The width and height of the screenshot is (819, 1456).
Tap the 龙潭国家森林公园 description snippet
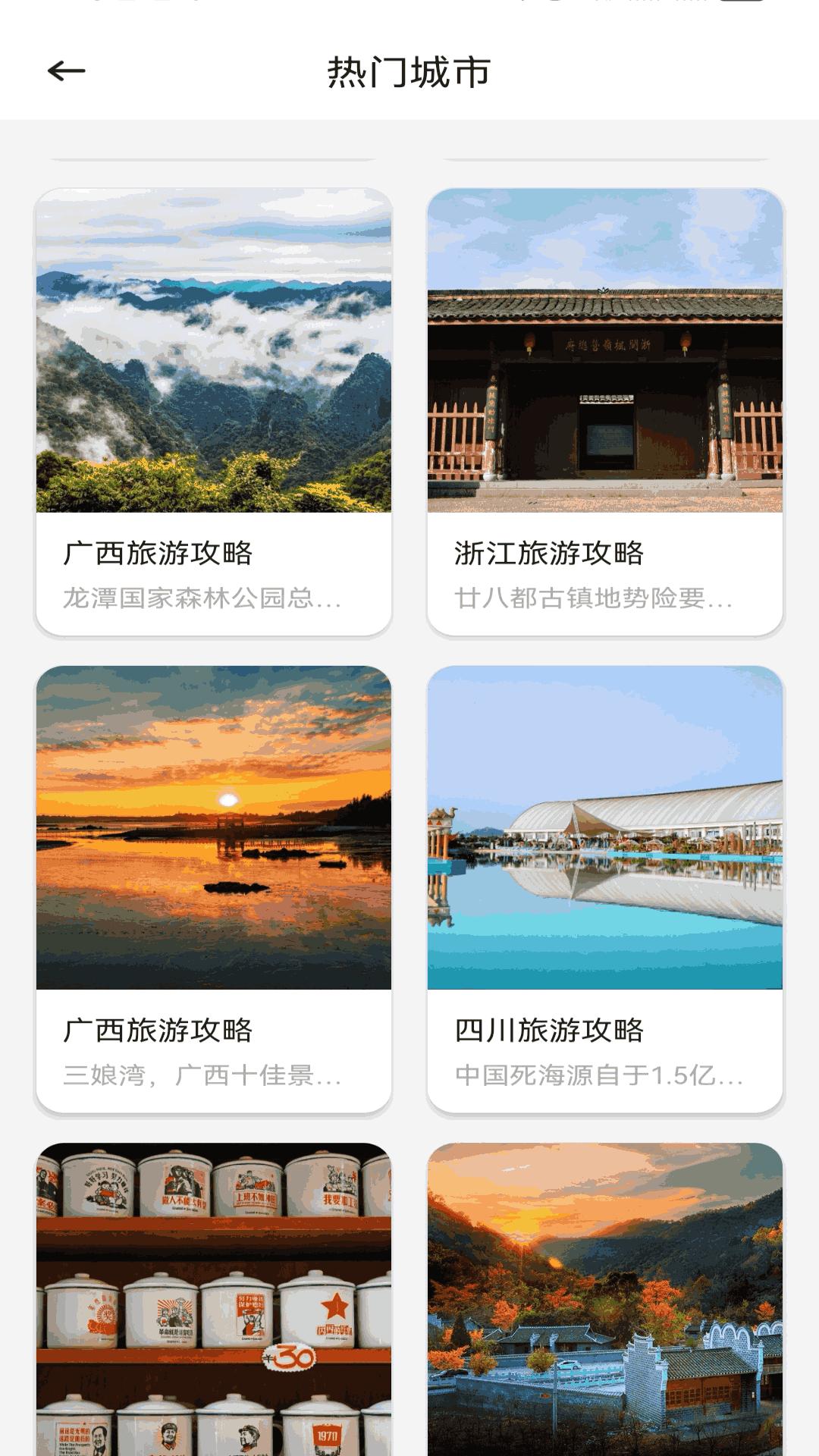(x=201, y=602)
